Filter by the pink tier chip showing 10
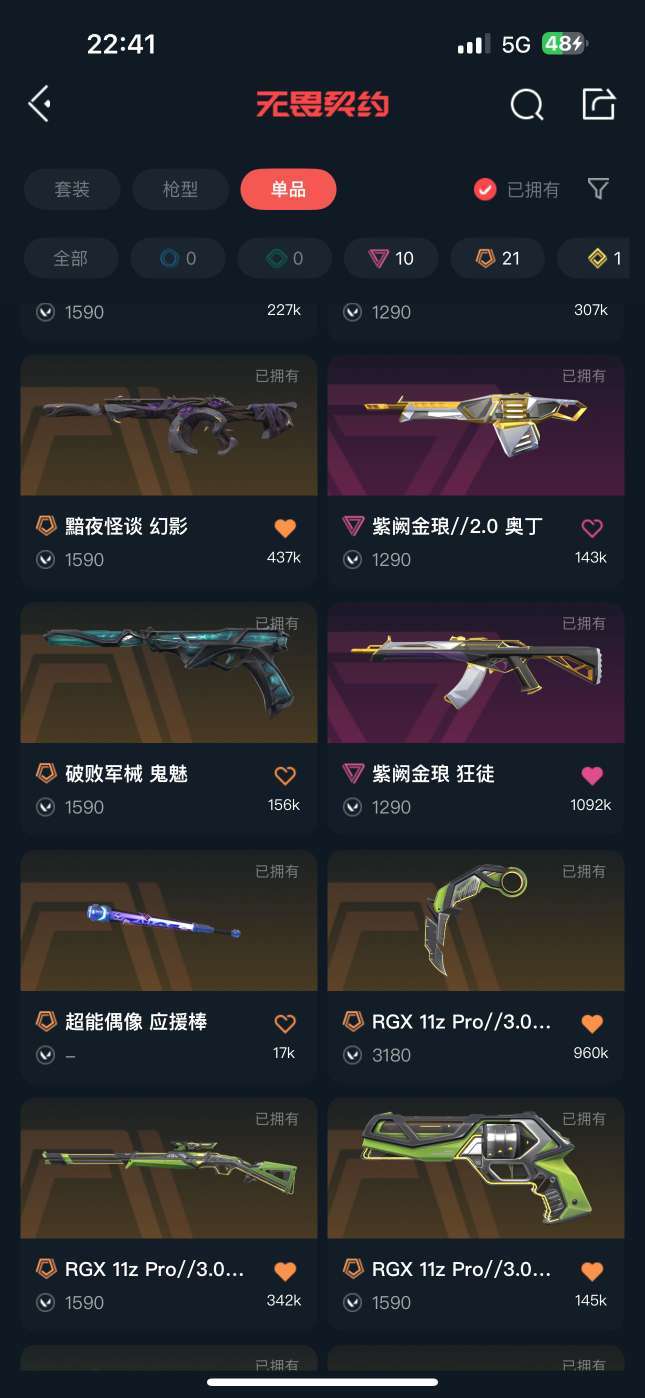 [391, 258]
